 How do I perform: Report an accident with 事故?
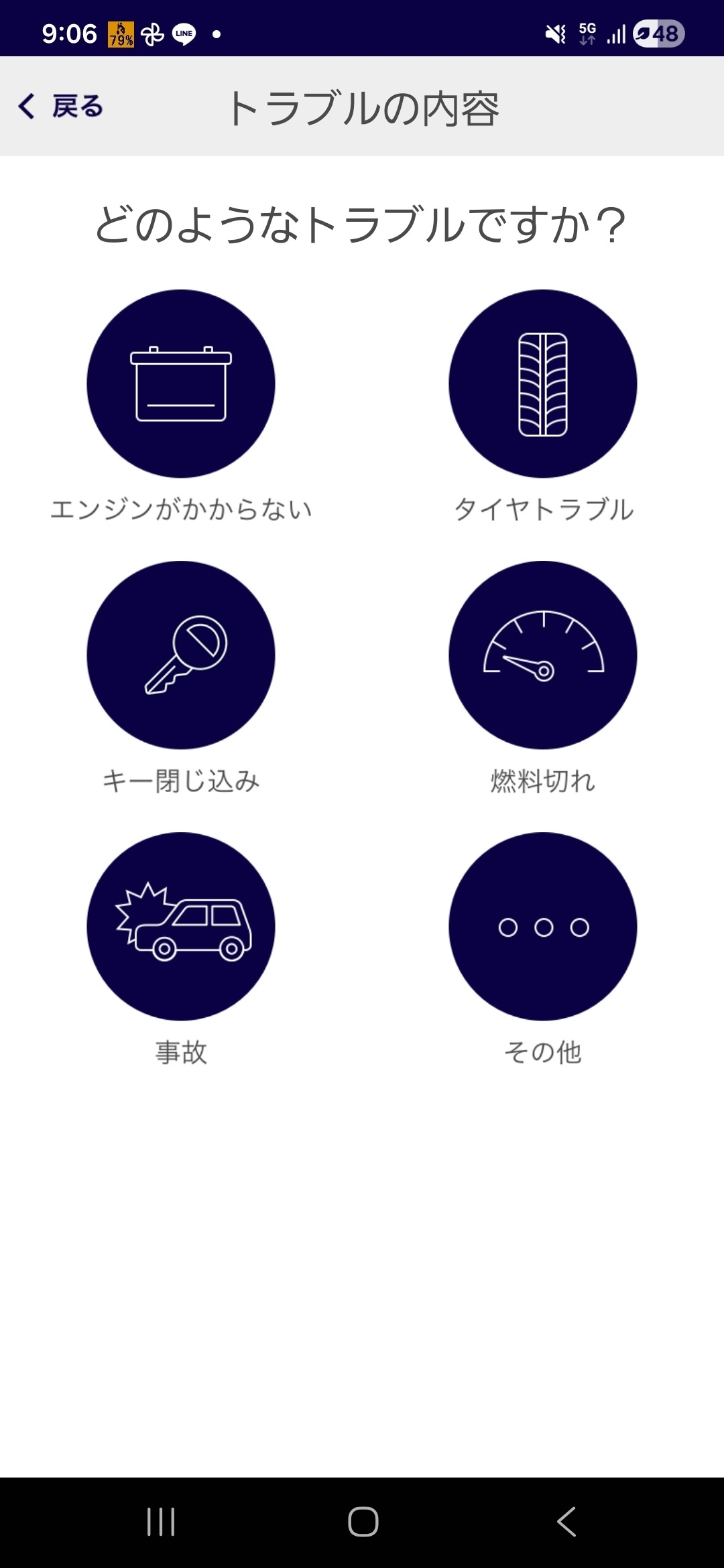(181, 927)
